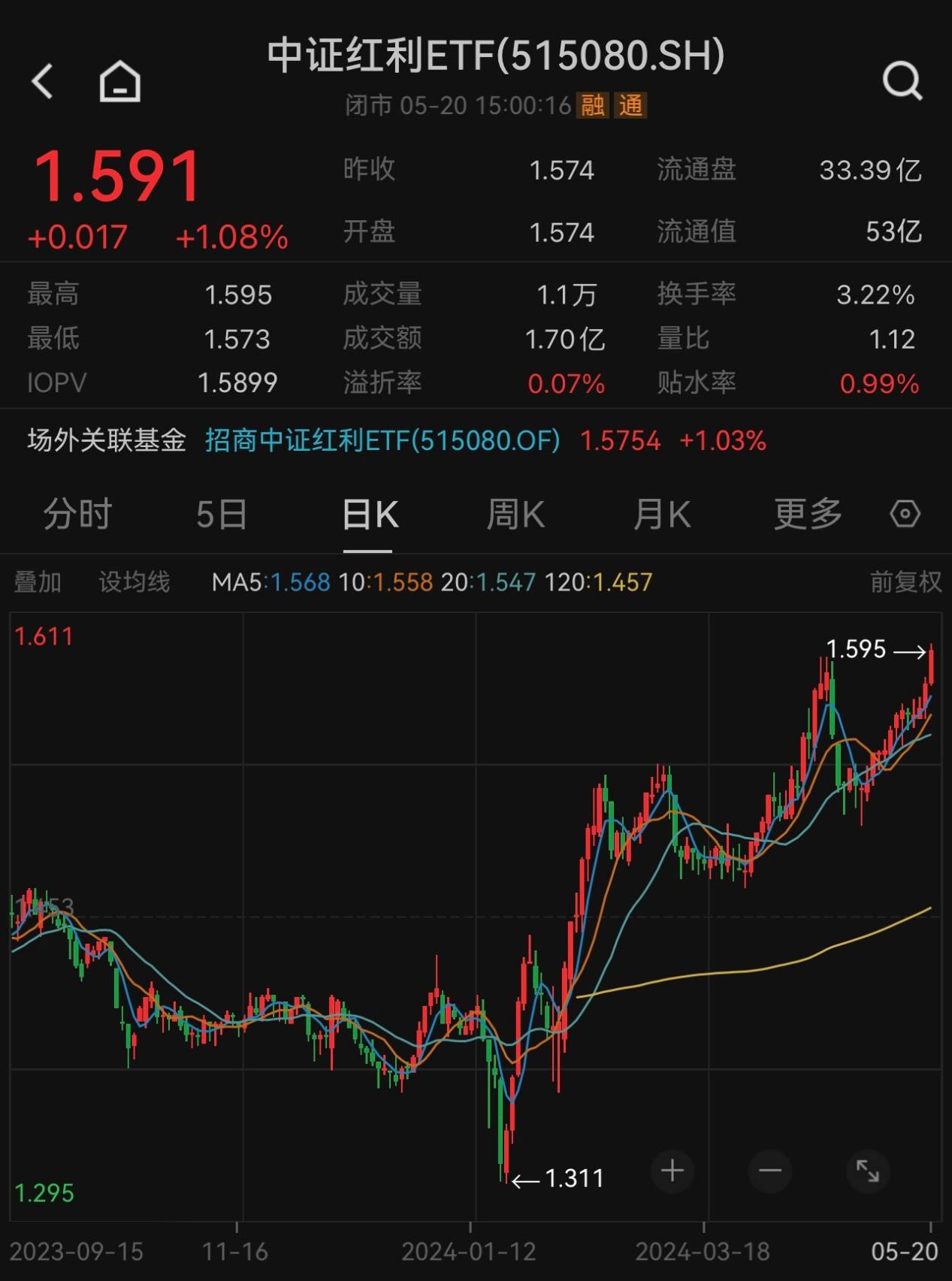Image resolution: width=952 pixels, height=1281 pixels.
Task: Open the 叠加 overlay comparison selector
Action: [36, 581]
